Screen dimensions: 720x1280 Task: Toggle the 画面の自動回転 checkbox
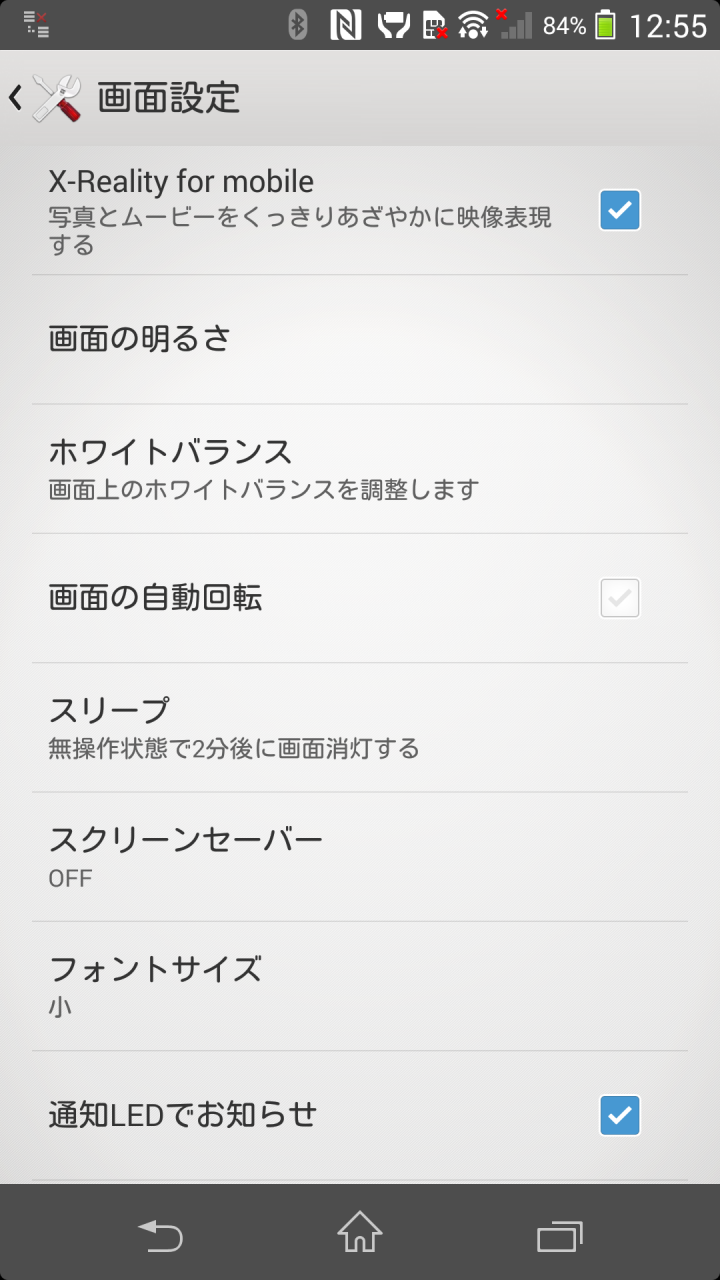pos(620,598)
